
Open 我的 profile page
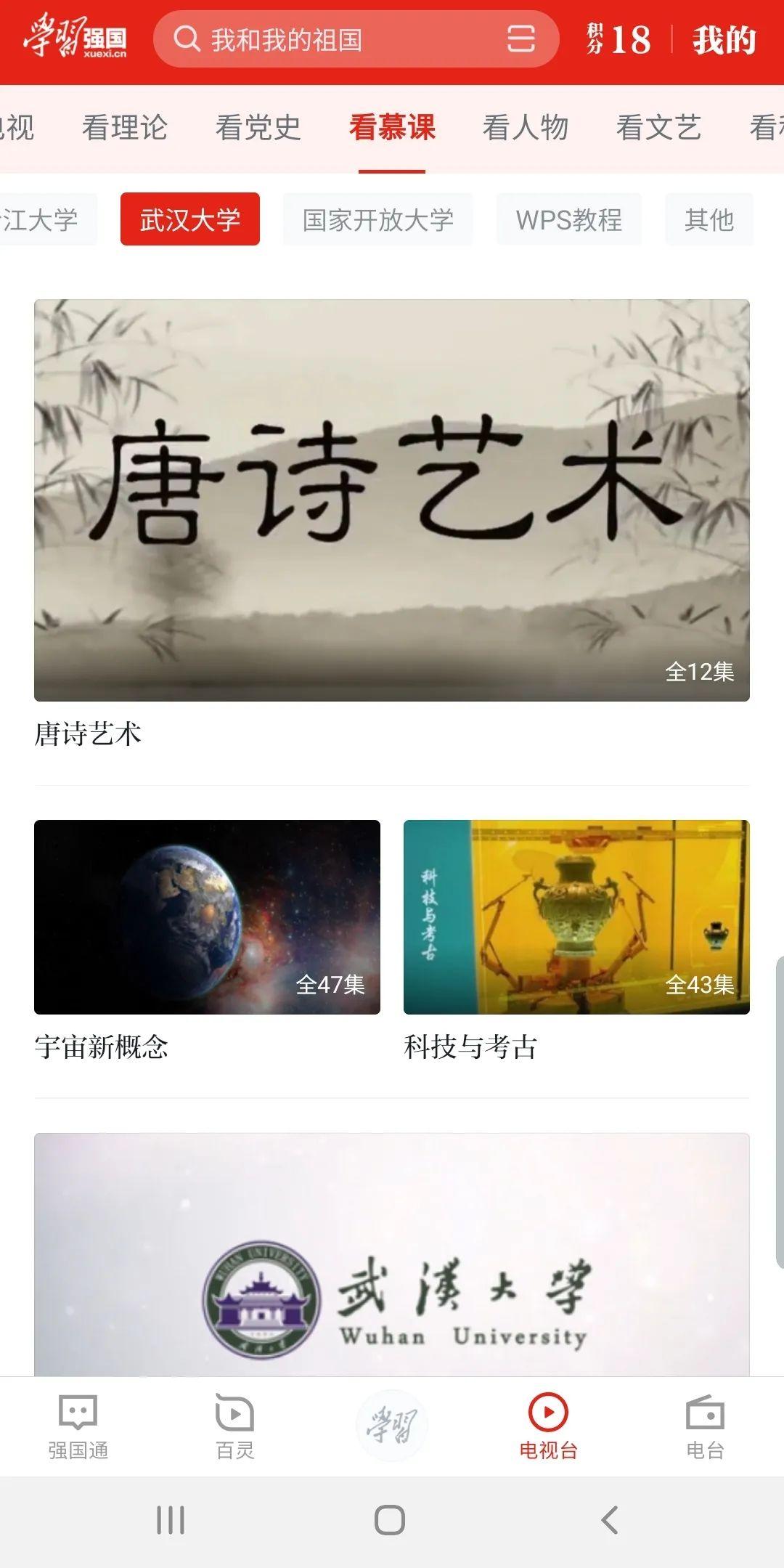pos(724,40)
